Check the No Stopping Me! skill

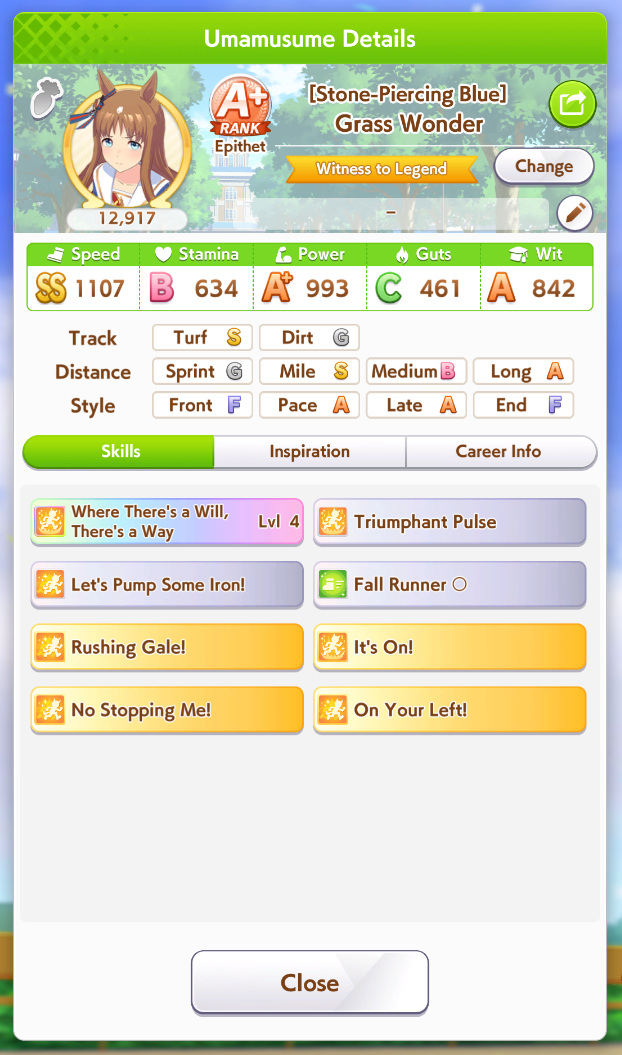click(167, 710)
